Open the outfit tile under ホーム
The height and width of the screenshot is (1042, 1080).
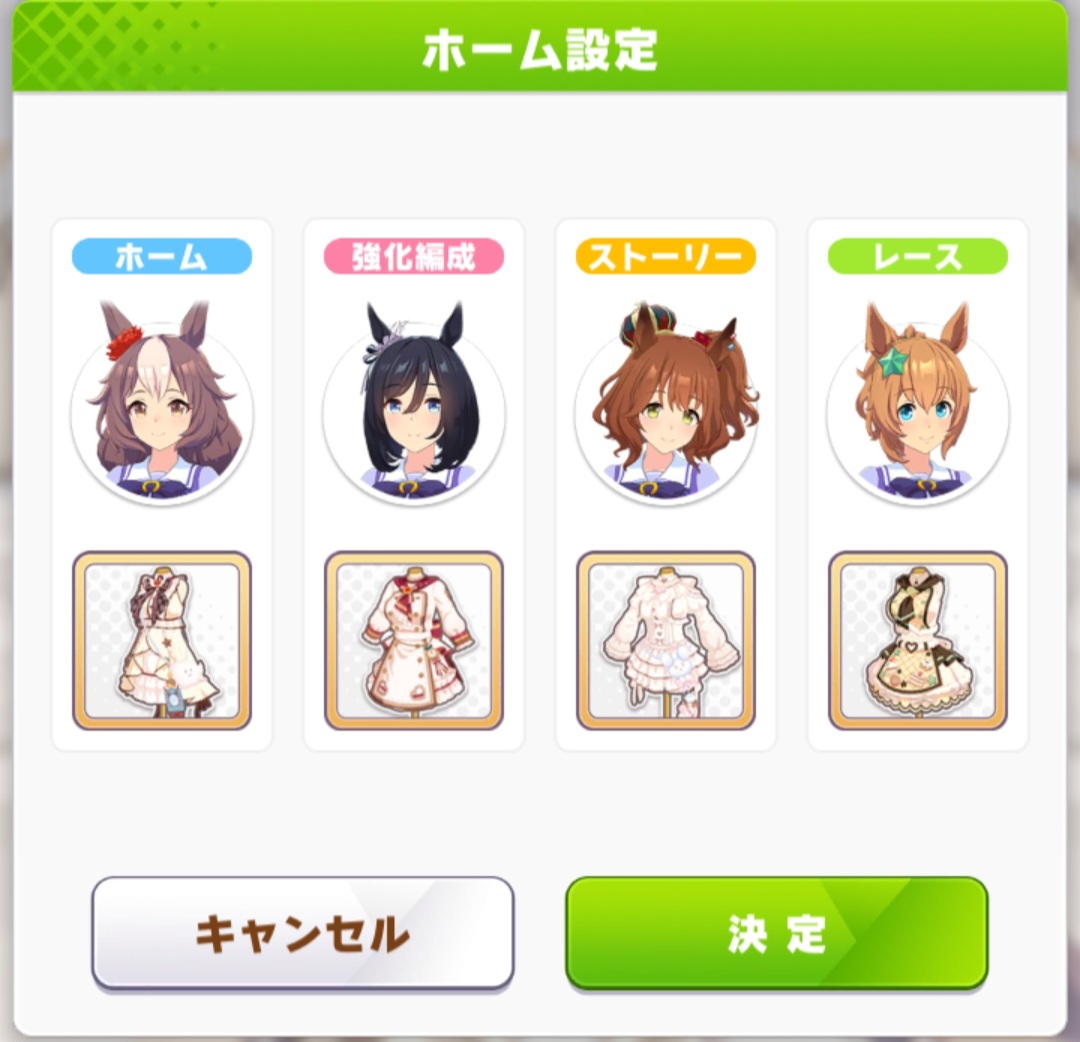point(162,640)
